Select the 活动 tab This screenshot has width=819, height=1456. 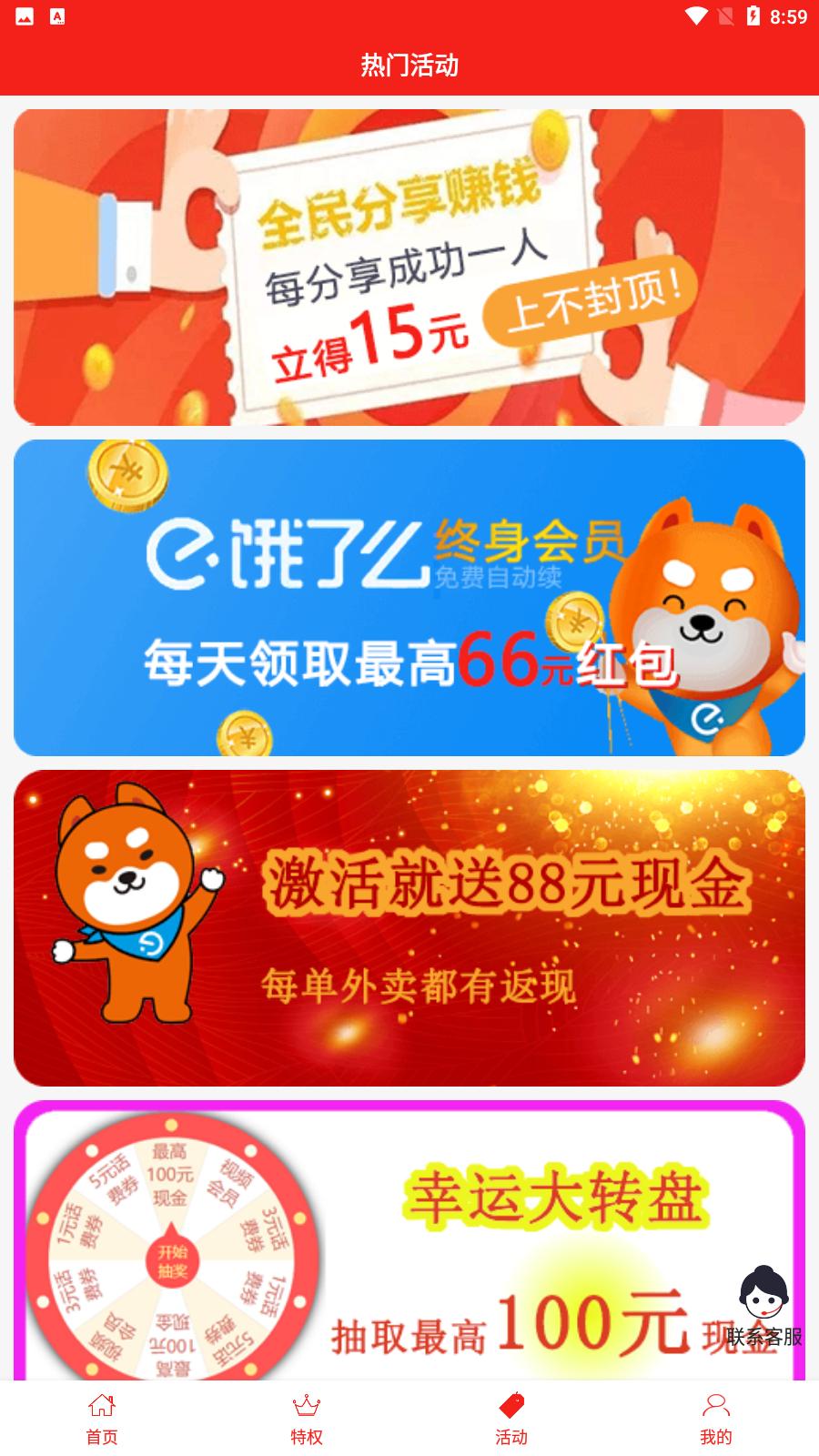(x=511, y=1419)
